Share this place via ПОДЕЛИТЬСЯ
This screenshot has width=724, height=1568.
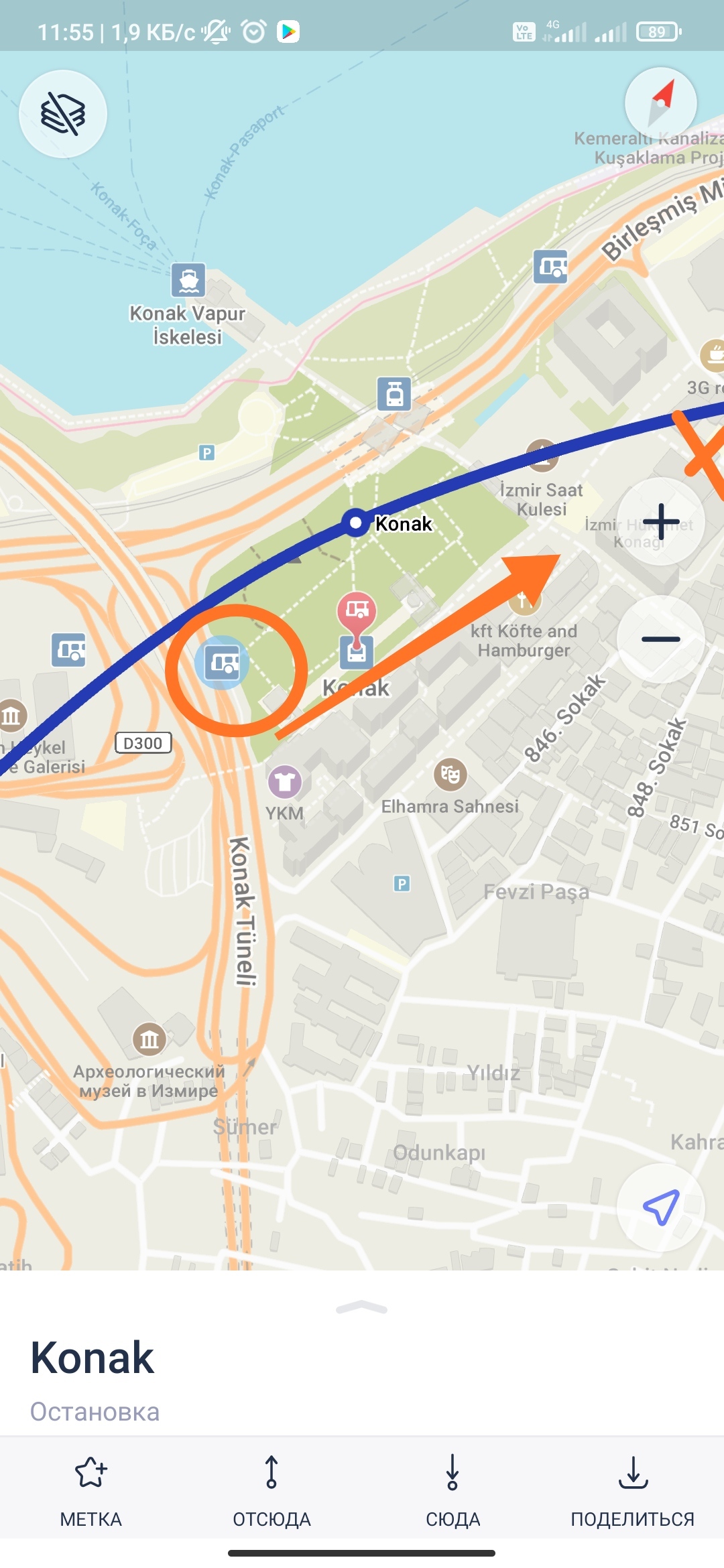633,1489
